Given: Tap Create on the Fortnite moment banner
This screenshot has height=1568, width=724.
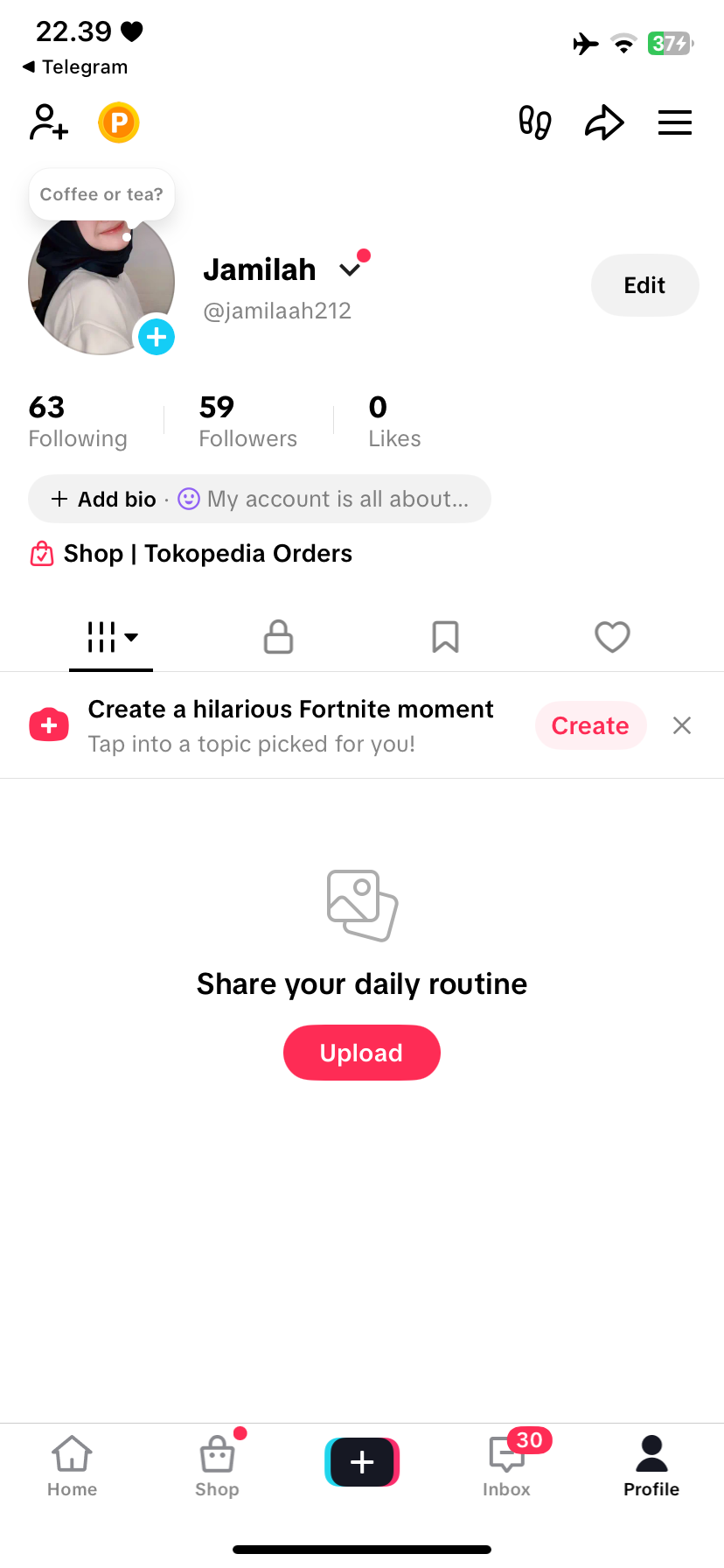Looking at the screenshot, I should 590,725.
